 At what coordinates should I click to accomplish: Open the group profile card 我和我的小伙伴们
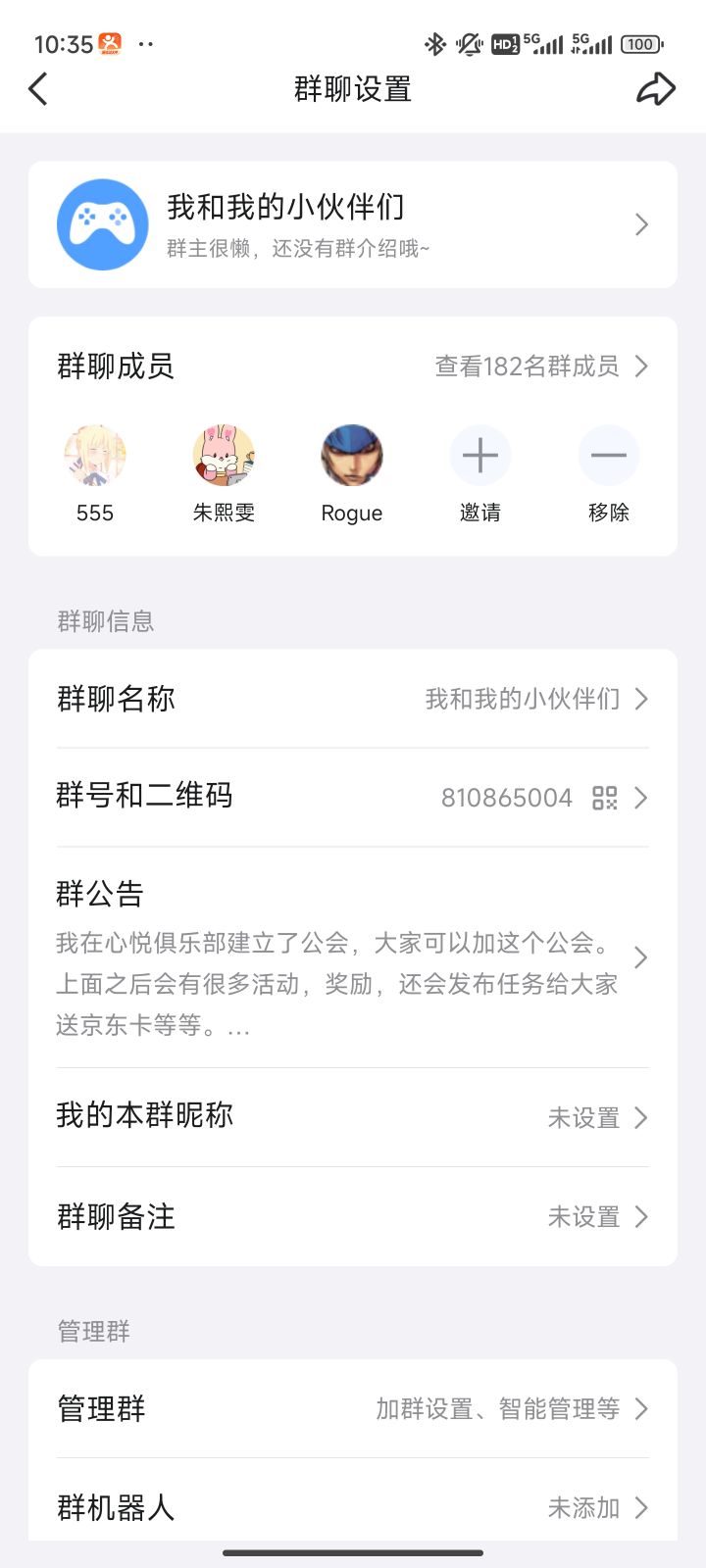pos(353,224)
